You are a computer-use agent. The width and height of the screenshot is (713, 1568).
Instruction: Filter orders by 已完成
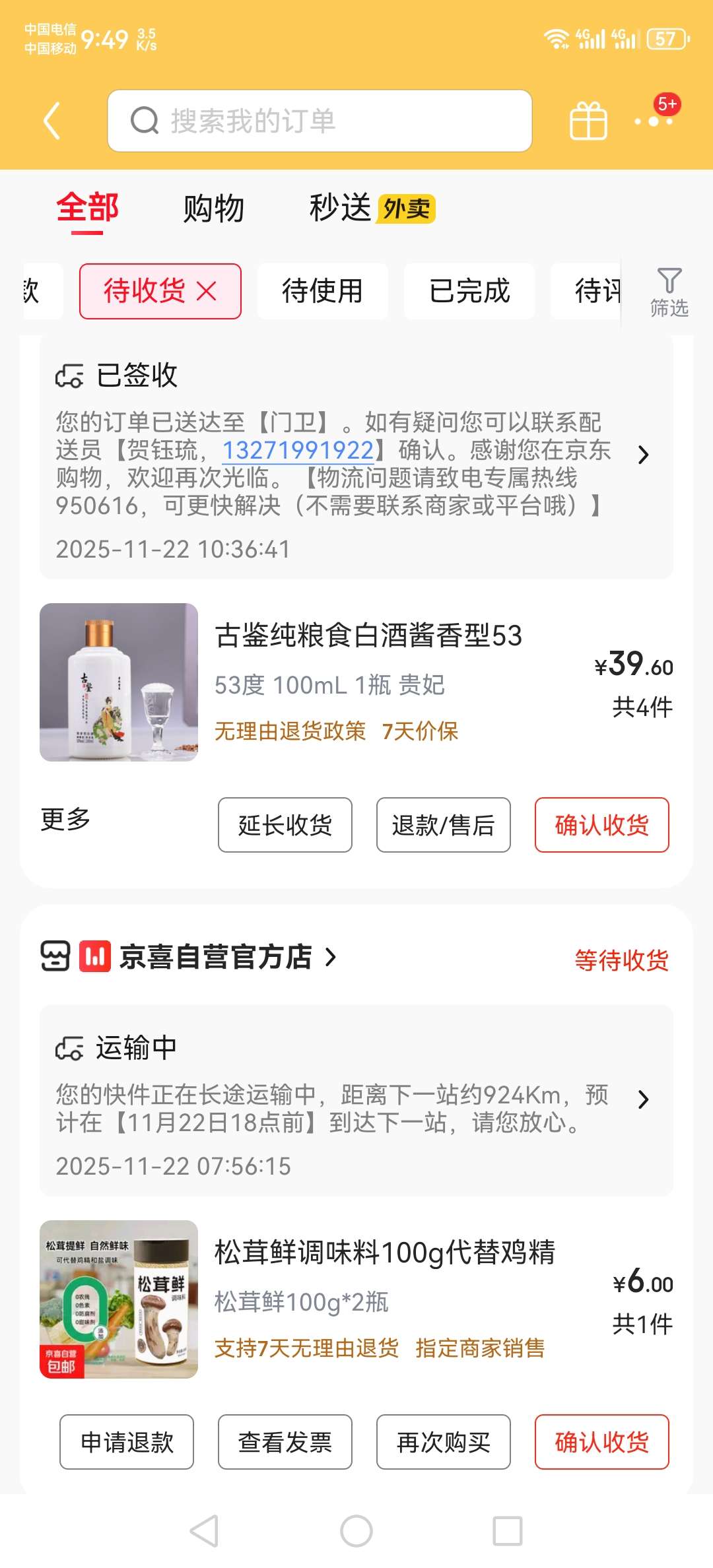(469, 291)
